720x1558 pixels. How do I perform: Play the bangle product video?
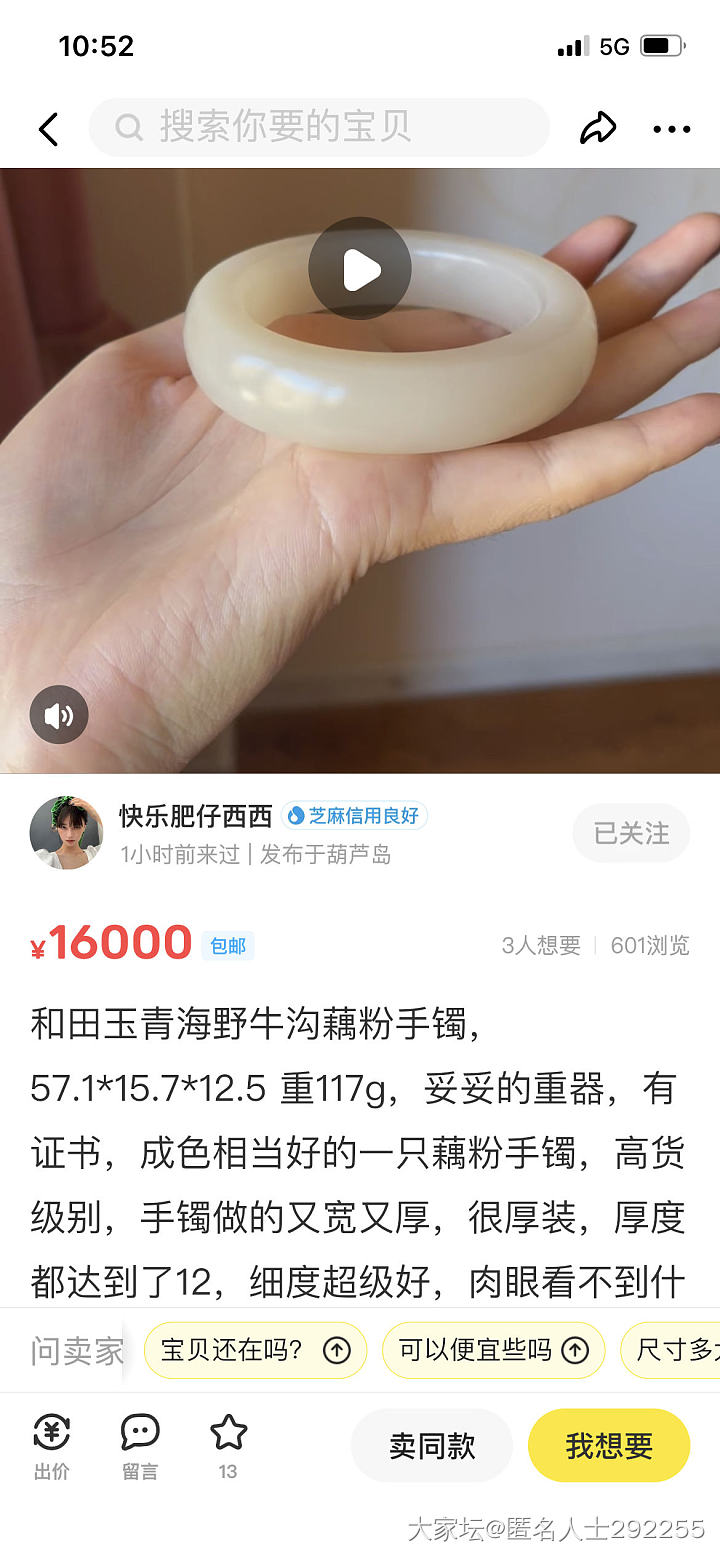(360, 269)
